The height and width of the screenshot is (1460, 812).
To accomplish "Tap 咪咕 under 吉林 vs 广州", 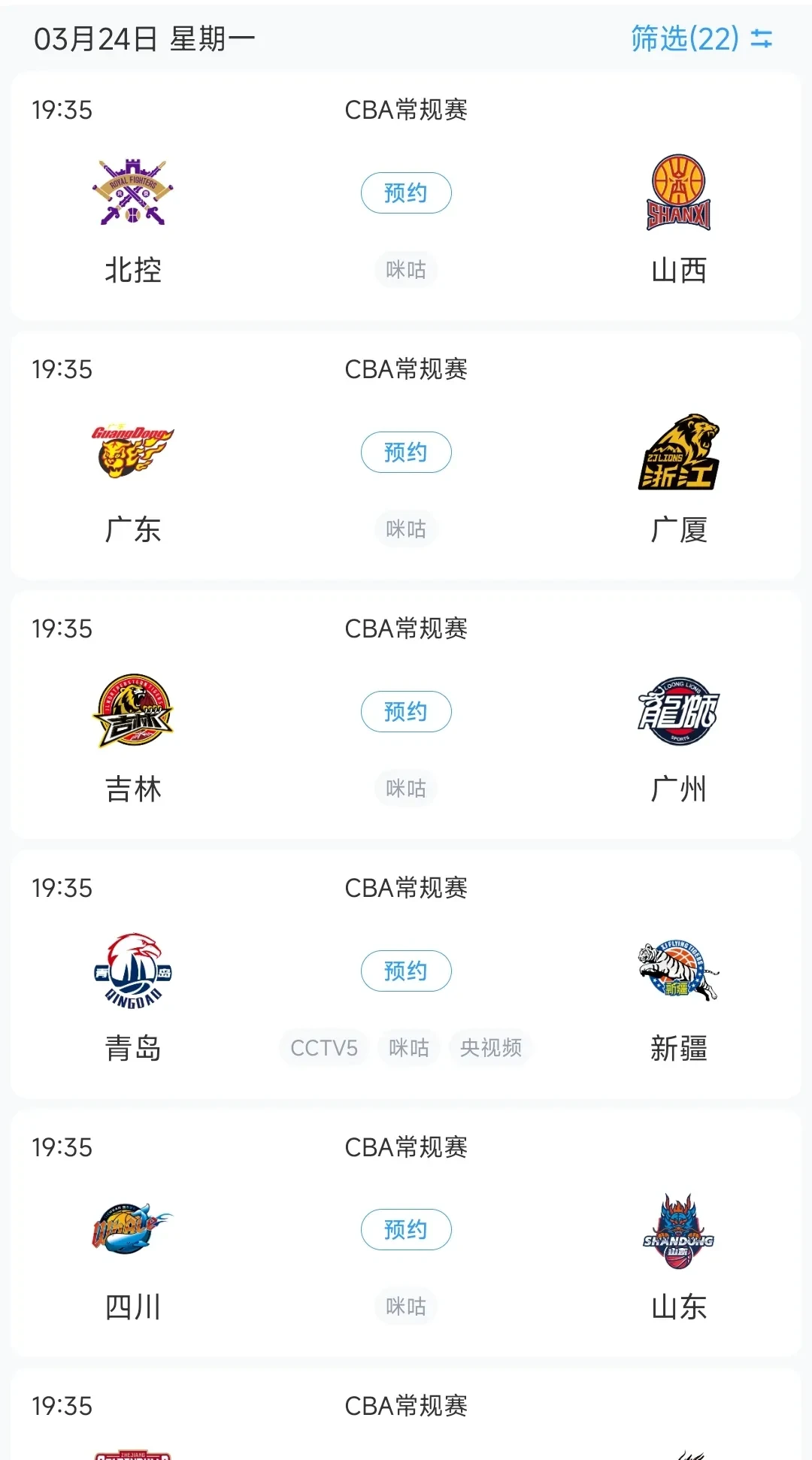I will tap(406, 789).
